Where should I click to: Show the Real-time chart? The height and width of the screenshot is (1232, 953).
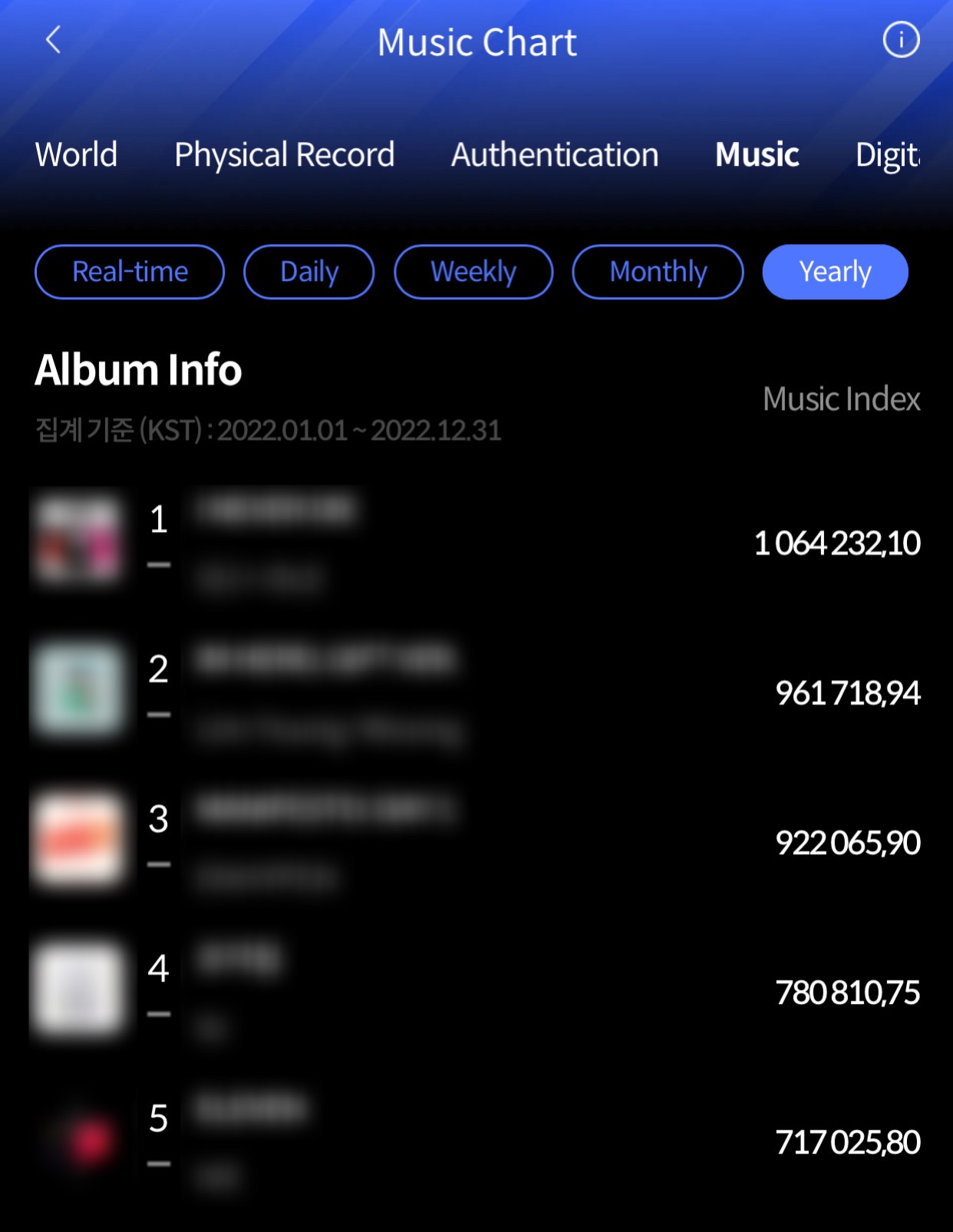tap(130, 272)
